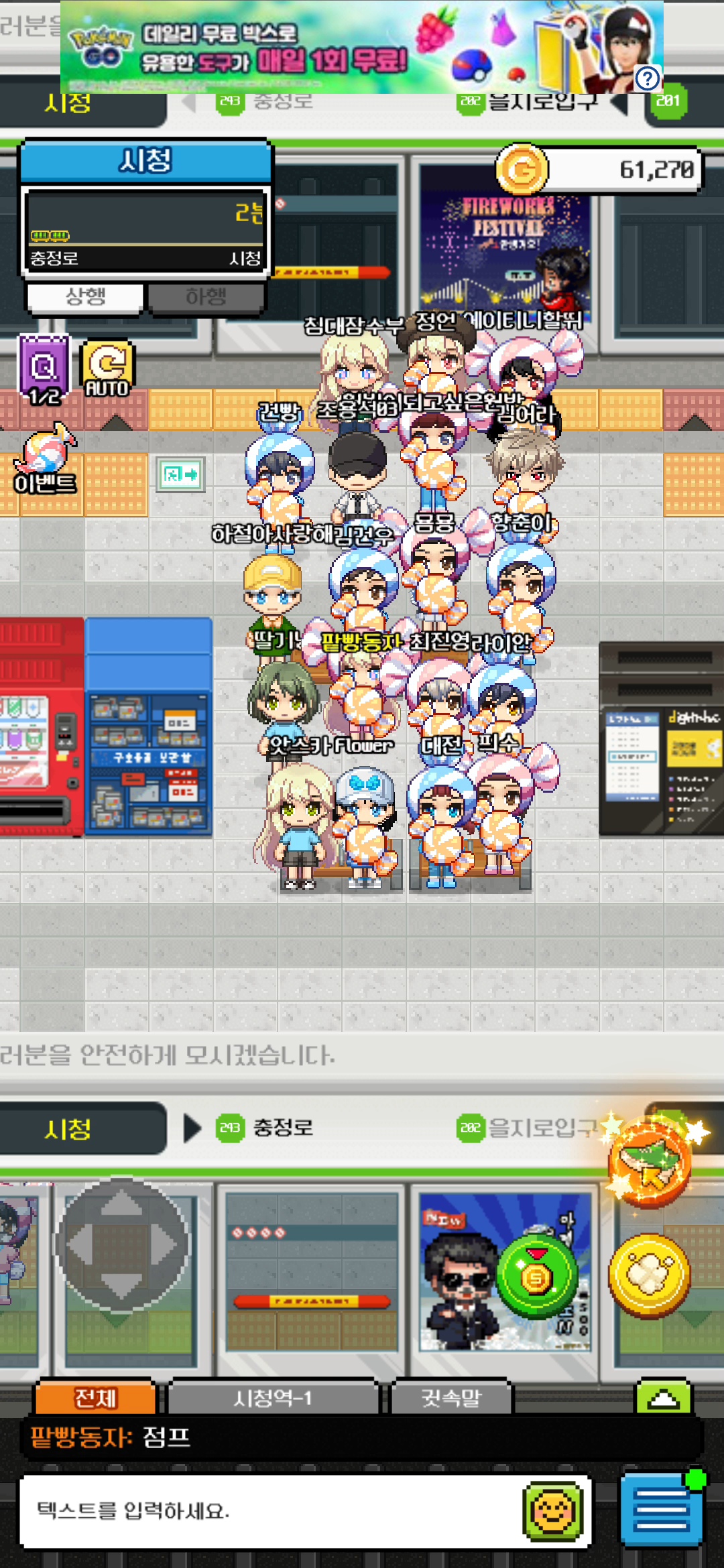
Task: Select the 하행 direction tab
Action: 206,297
